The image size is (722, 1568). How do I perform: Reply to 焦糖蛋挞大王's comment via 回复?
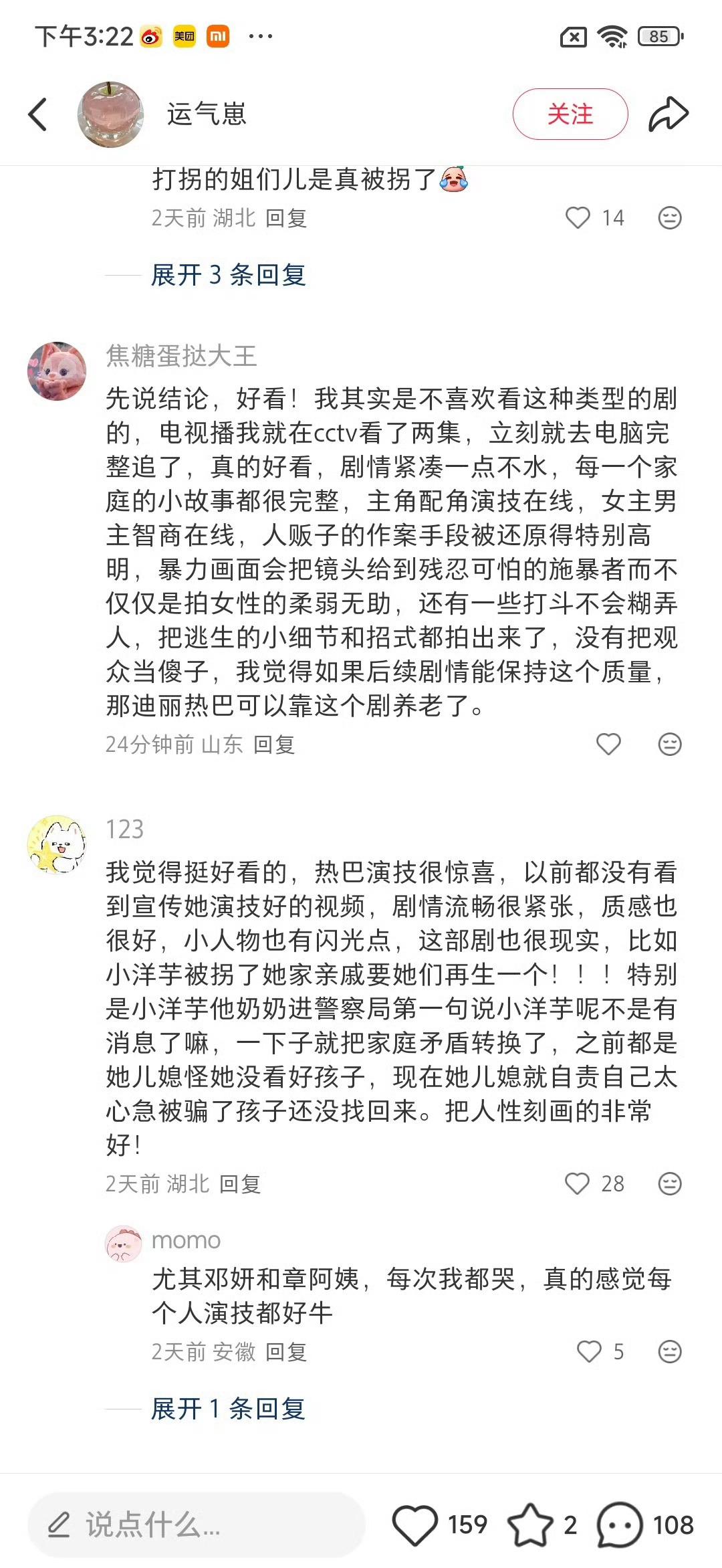pos(274,745)
